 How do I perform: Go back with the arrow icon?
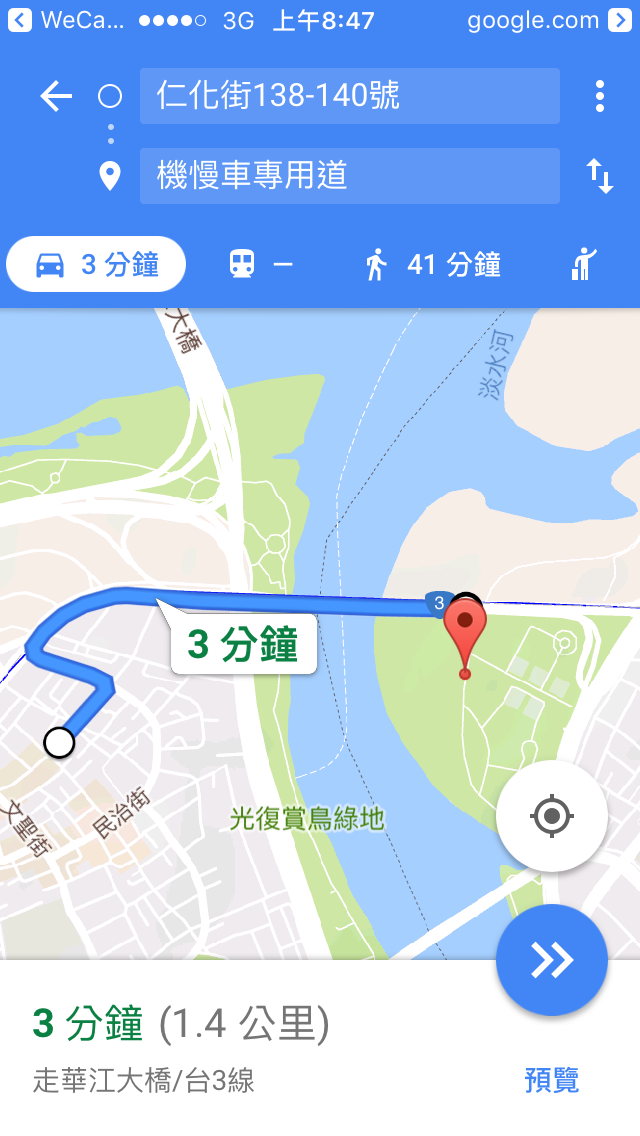pyautogui.click(x=56, y=96)
